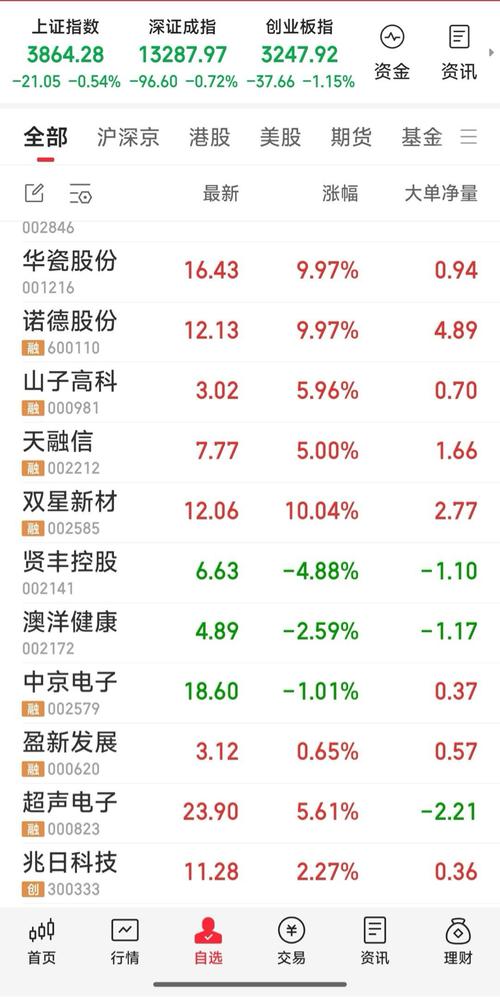Go to the 首页 home tab
The height and width of the screenshot is (997, 500).
tap(42, 942)
